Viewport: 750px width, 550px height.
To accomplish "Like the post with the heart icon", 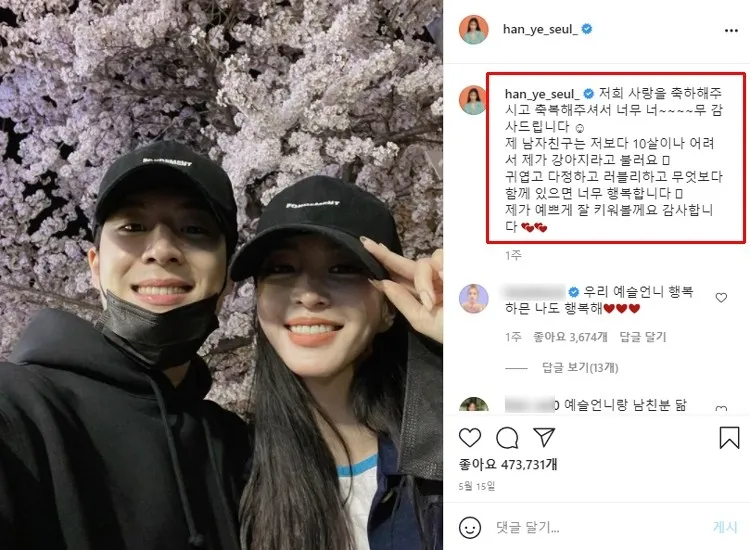I will click(x=470, y=437).
